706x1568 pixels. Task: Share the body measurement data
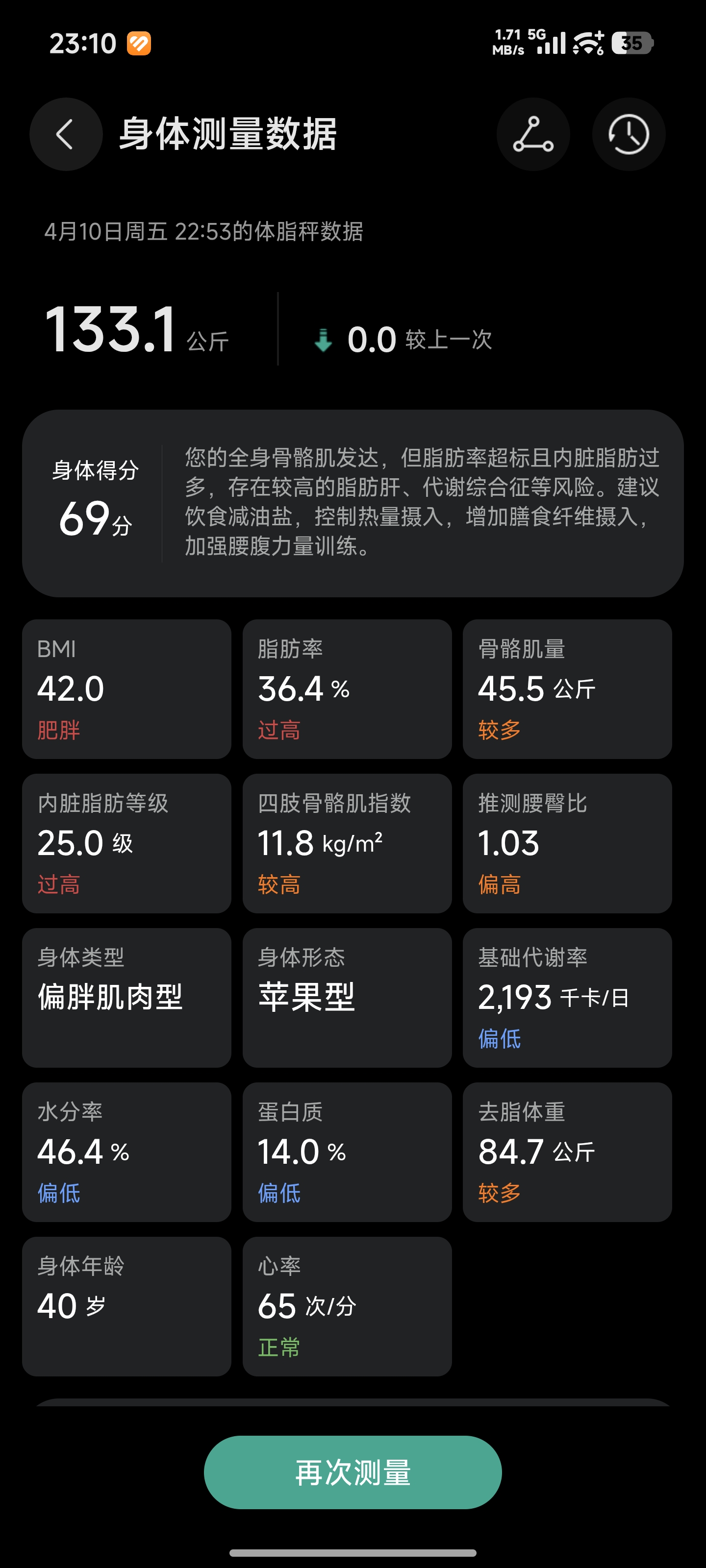(533, 134)
